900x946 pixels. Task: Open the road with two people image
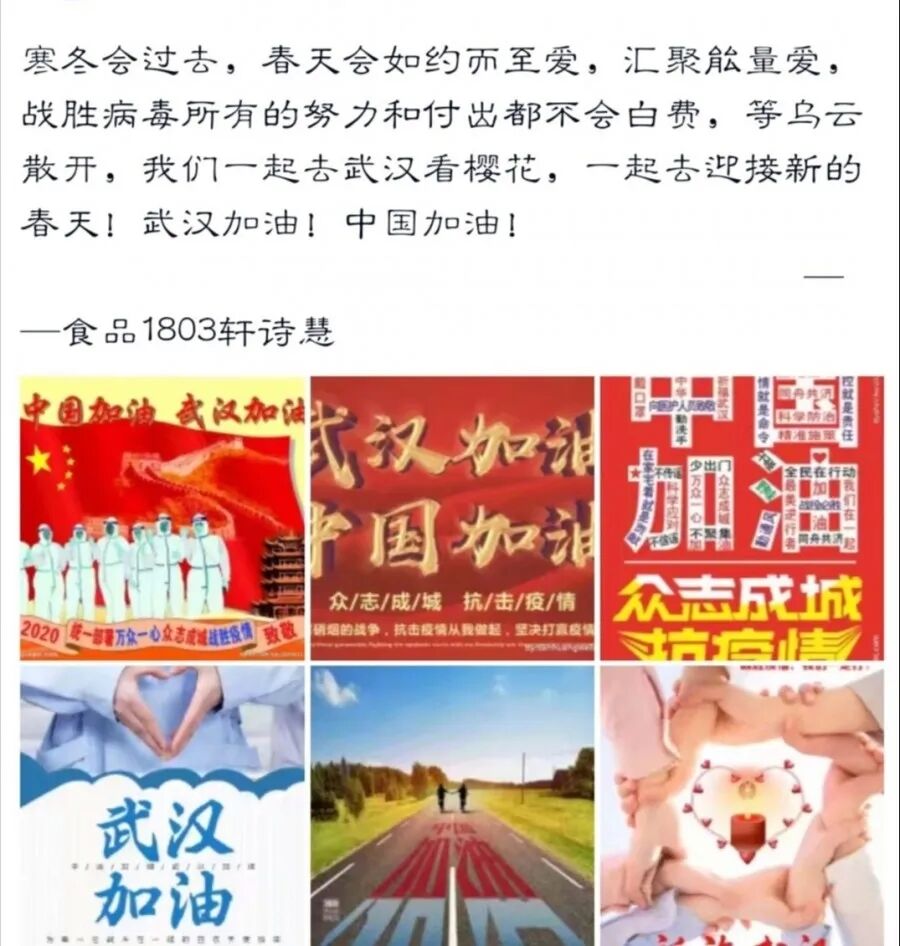(452, 806)
